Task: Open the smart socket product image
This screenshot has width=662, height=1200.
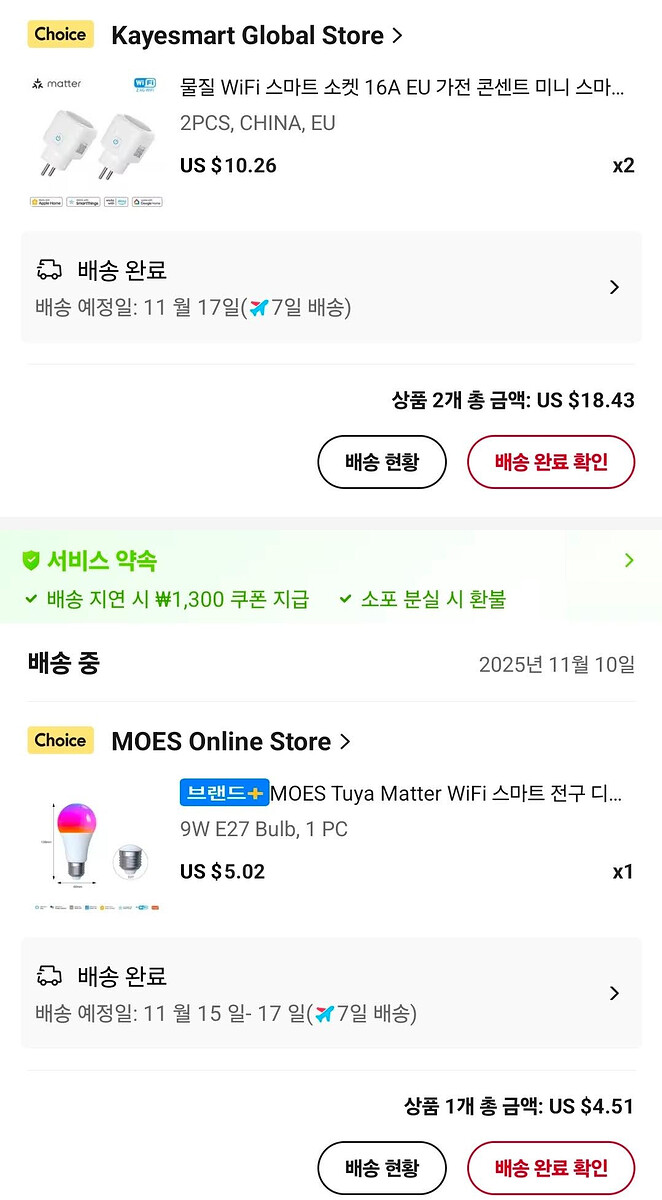Action: [x=96, y=141]
